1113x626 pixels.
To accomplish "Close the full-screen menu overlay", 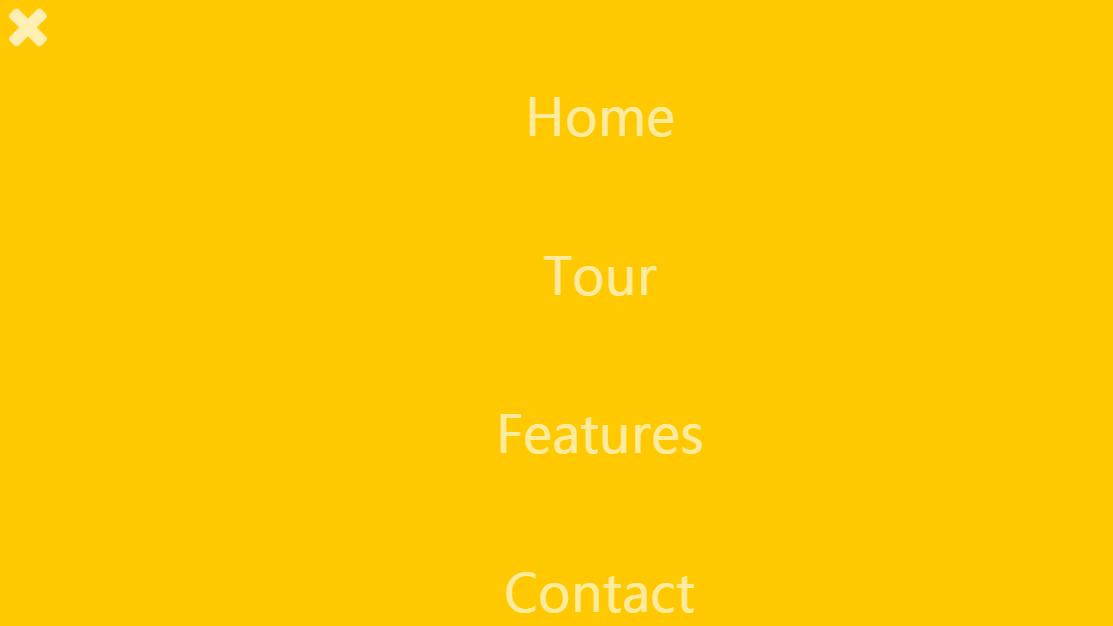I will [x=28, y=28].
